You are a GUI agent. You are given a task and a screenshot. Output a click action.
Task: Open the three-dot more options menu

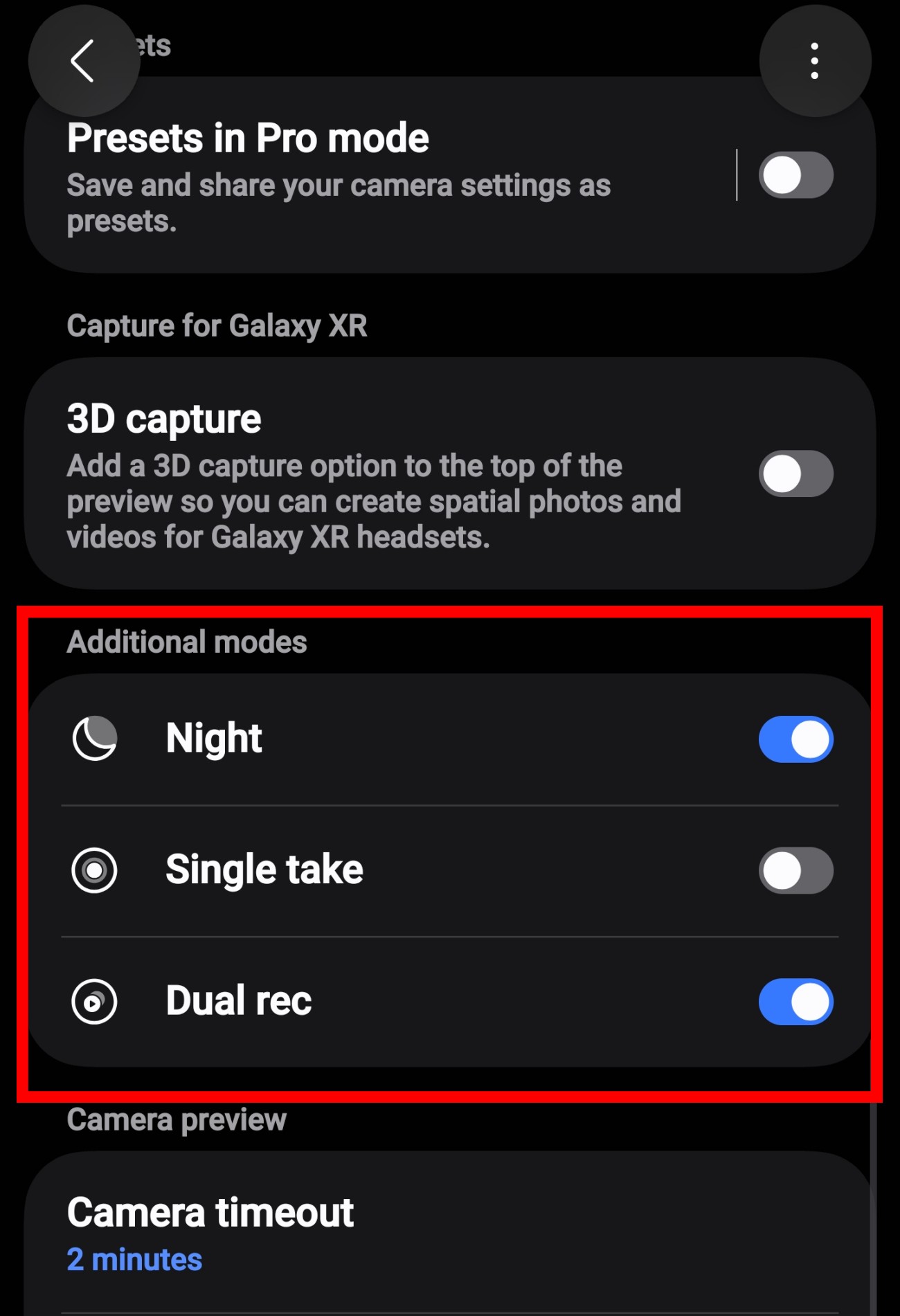click(x=816, y=61)
